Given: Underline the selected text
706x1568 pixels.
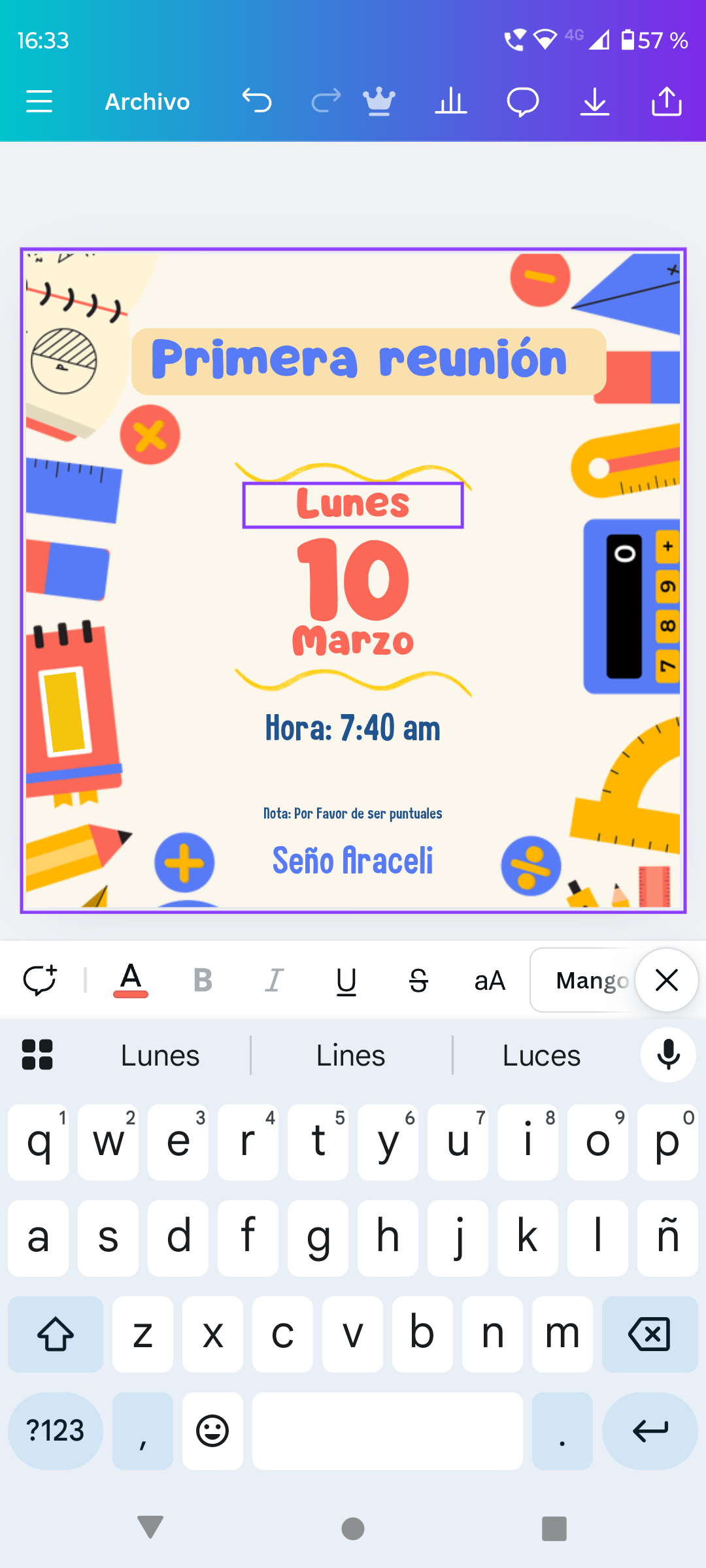Looking at the screenshot, I should click(346, 980).
